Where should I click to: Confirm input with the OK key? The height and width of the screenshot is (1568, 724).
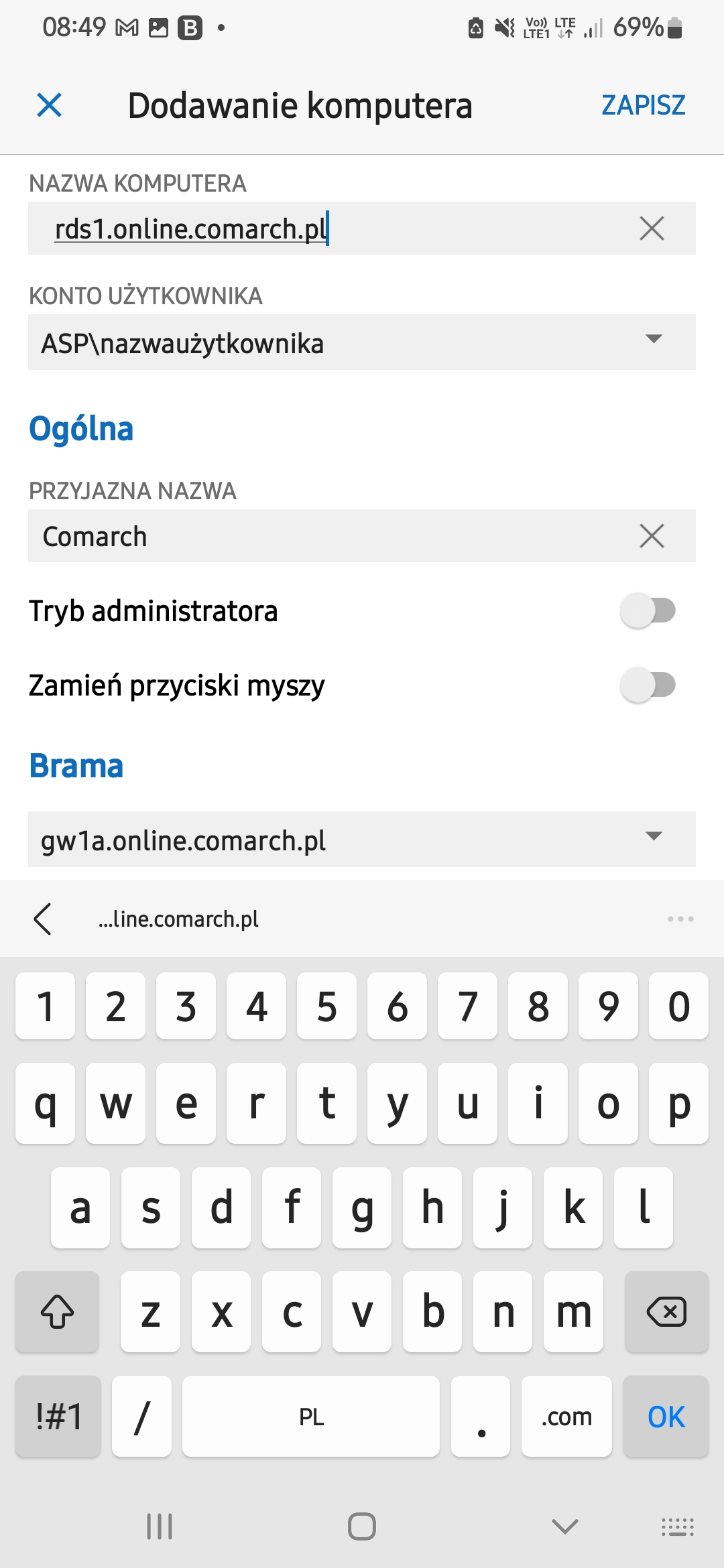point(666,1416)
